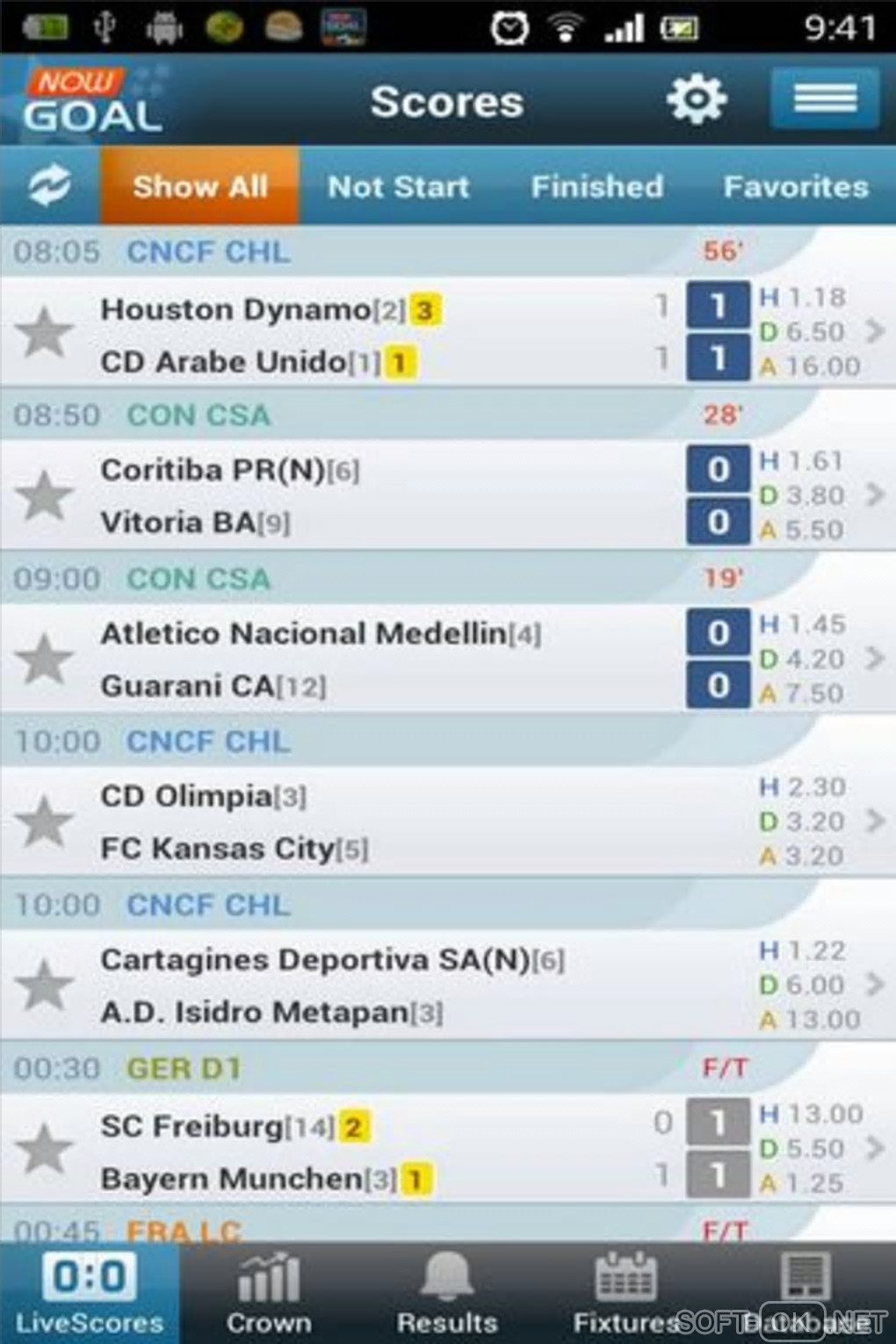Star the SC Freiburg vs Bayern Munchen match

(x=45, y=1149)
